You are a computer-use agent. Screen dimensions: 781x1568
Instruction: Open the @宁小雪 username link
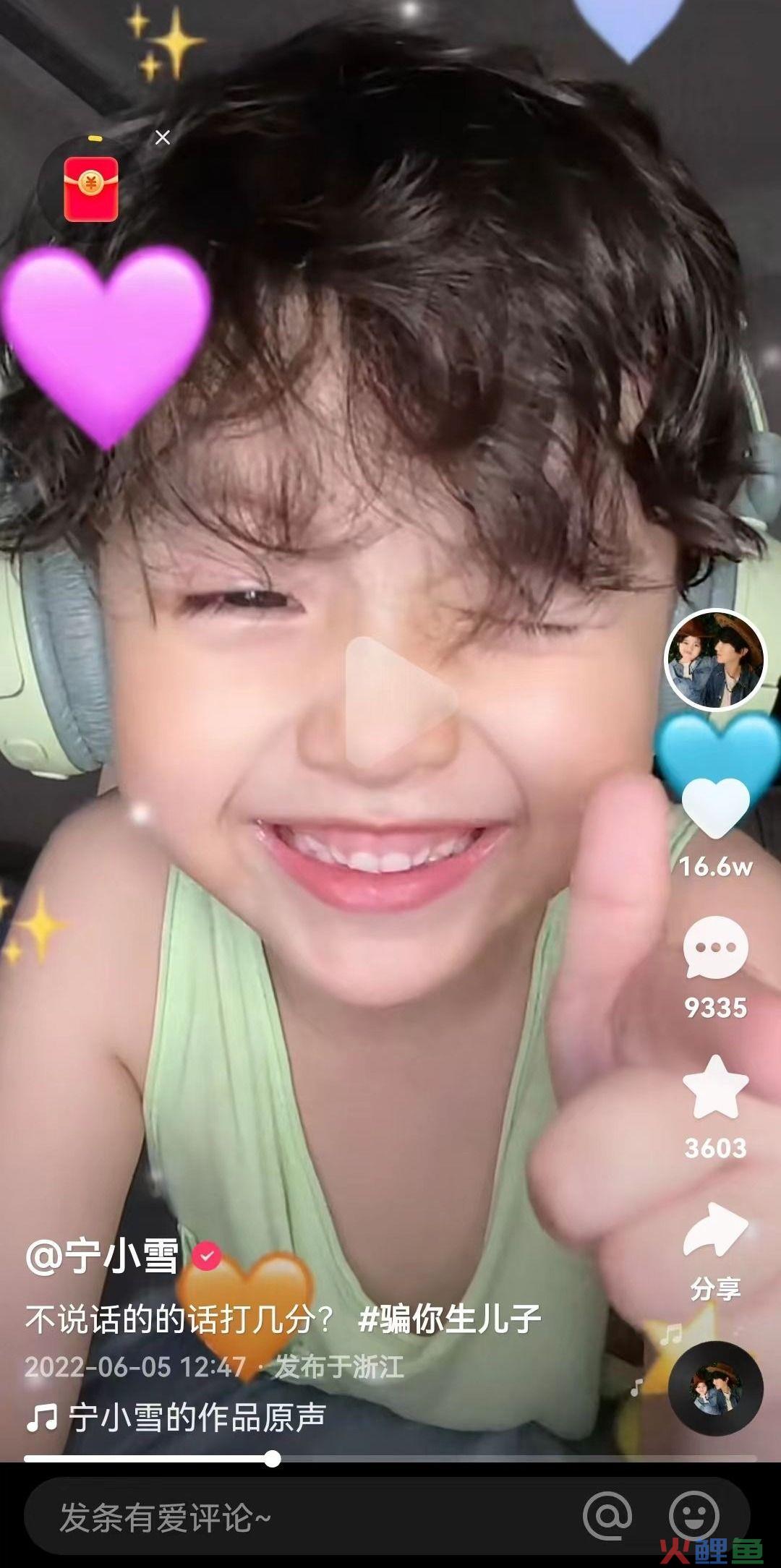click(x=102, y=1257)
